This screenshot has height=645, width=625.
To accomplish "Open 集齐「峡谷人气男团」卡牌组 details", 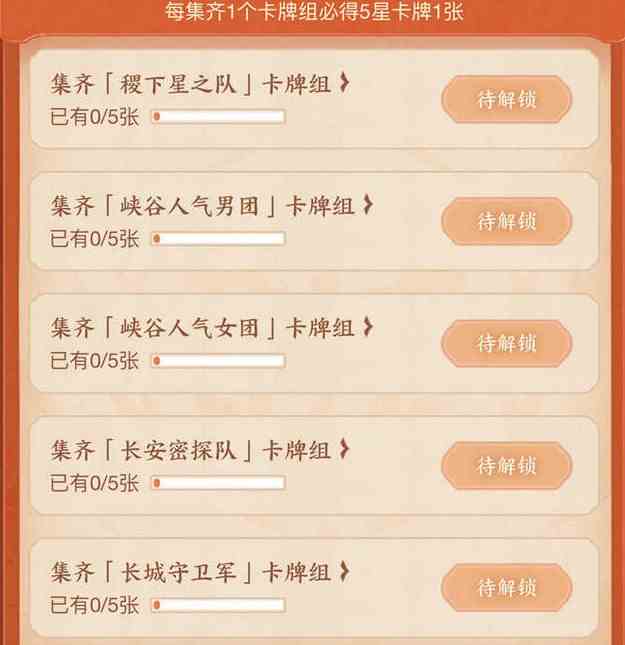I will click(213, 206).
